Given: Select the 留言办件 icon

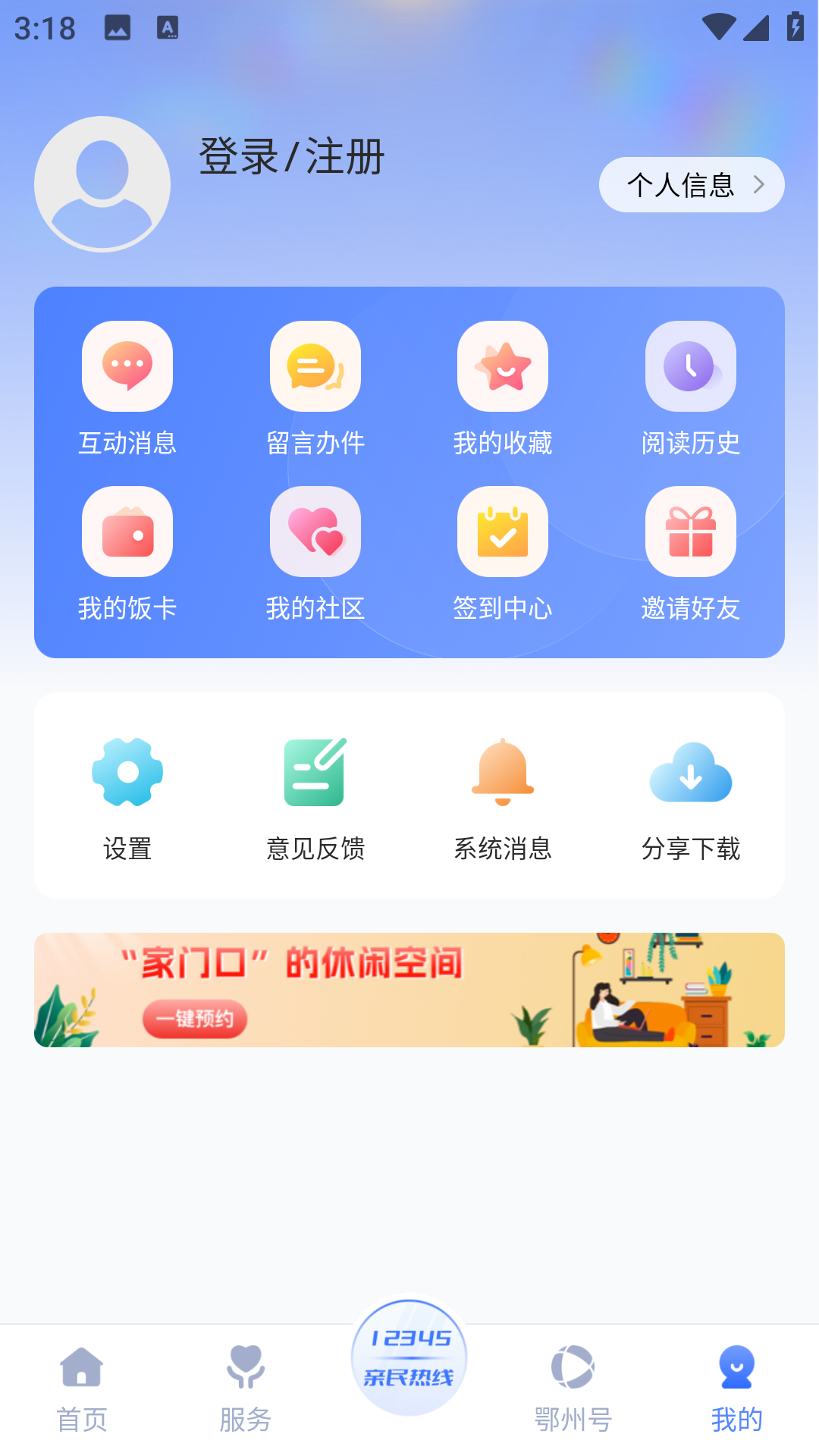Looking at the screenshot, I should coord(315,366).
